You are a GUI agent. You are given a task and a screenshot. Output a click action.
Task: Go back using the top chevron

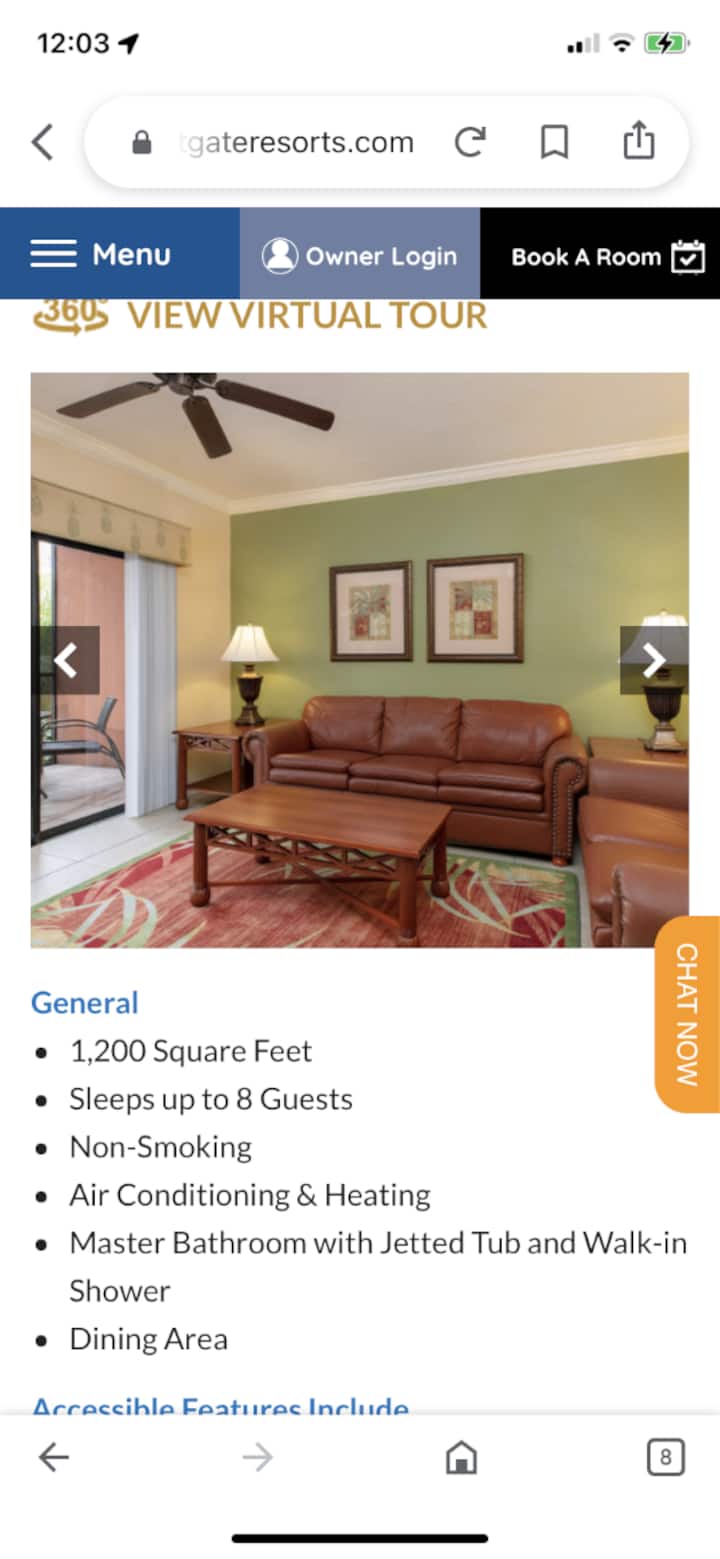(x=43, y=142)
